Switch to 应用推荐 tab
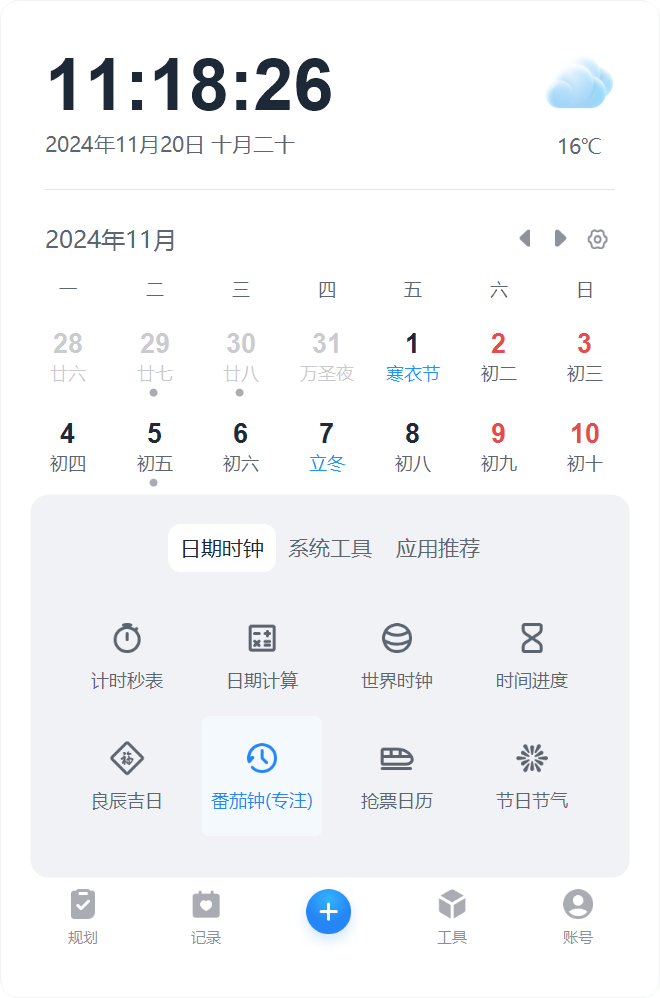This screenshot has width=660, height=998. click(x=438, y=548)
